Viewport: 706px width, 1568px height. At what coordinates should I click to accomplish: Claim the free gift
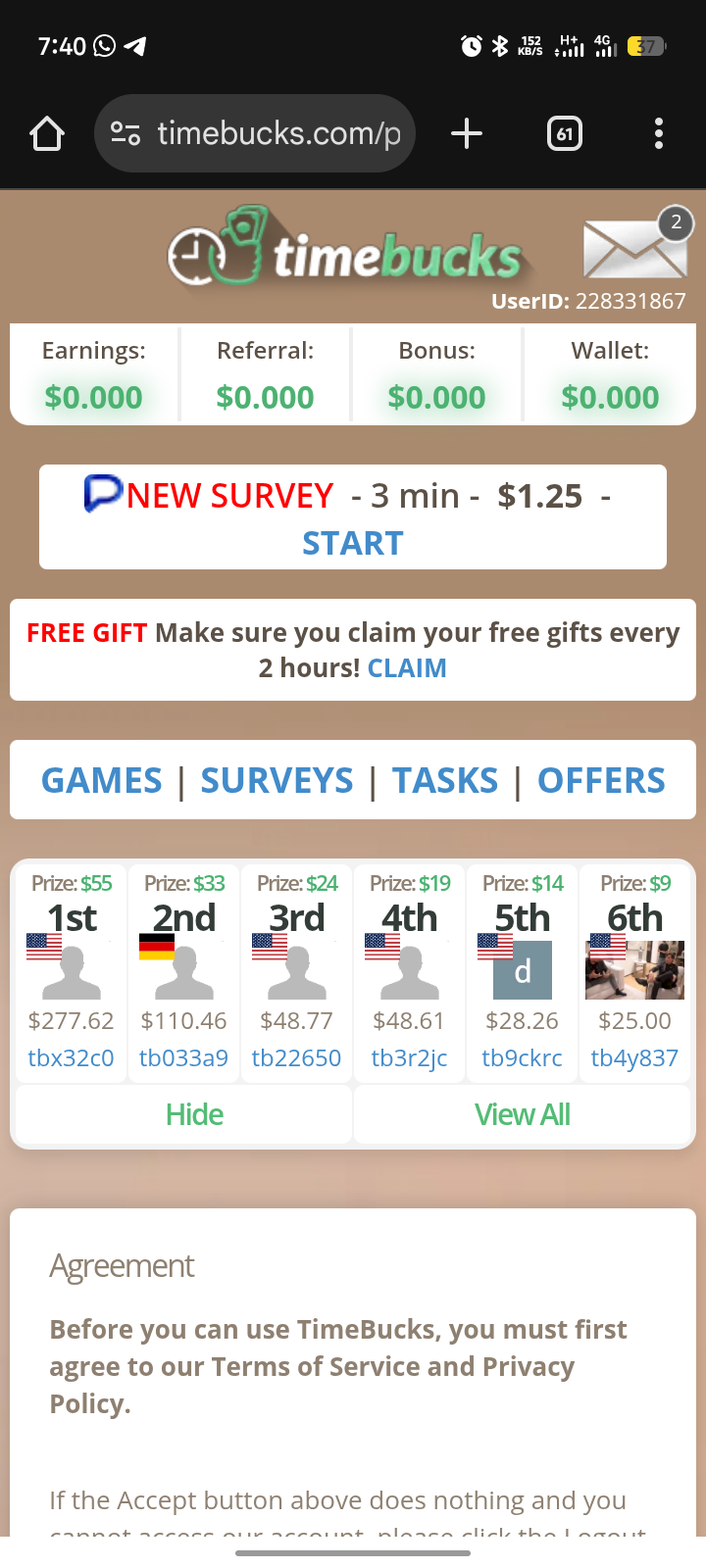pyautogui.click(x=407, y=668)
